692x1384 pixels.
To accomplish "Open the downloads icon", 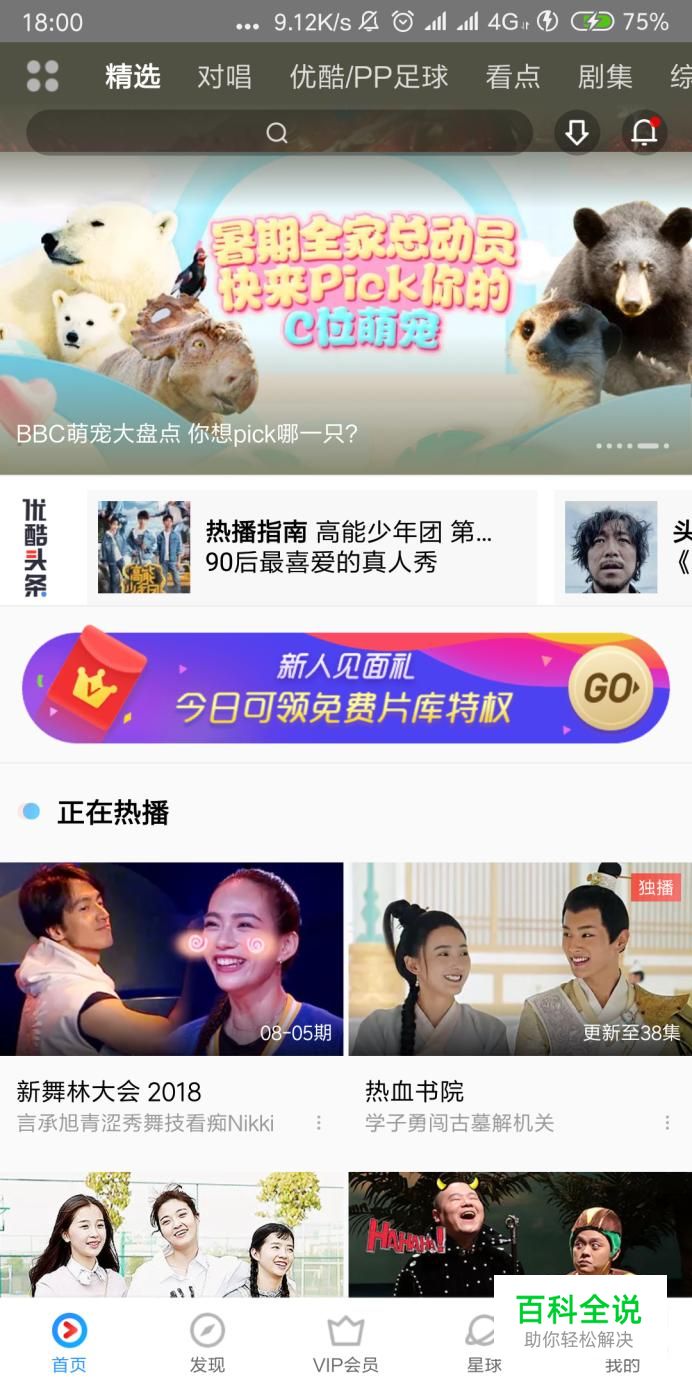I will click(577, 133).
